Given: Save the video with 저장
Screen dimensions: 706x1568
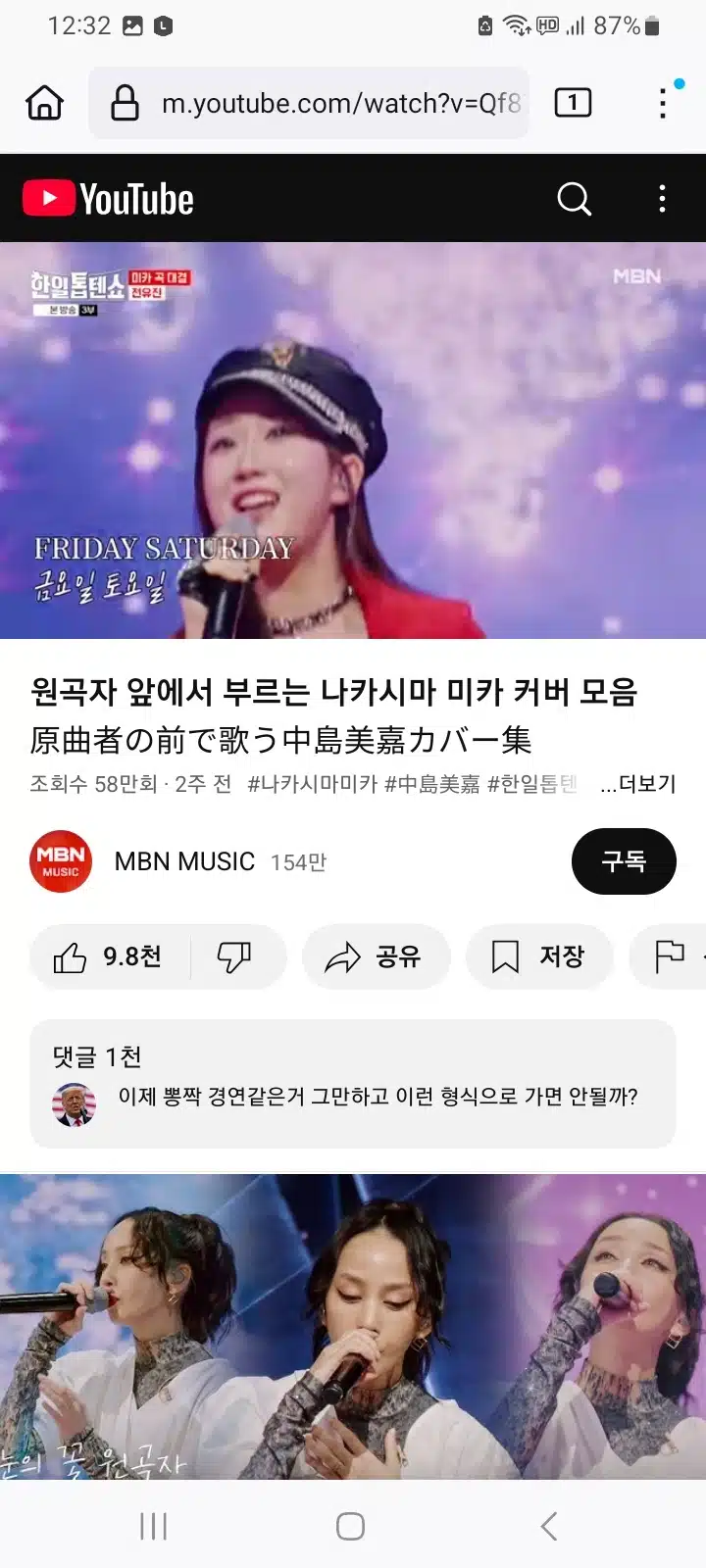Looking at the screenshot, I should coord(539,956).
